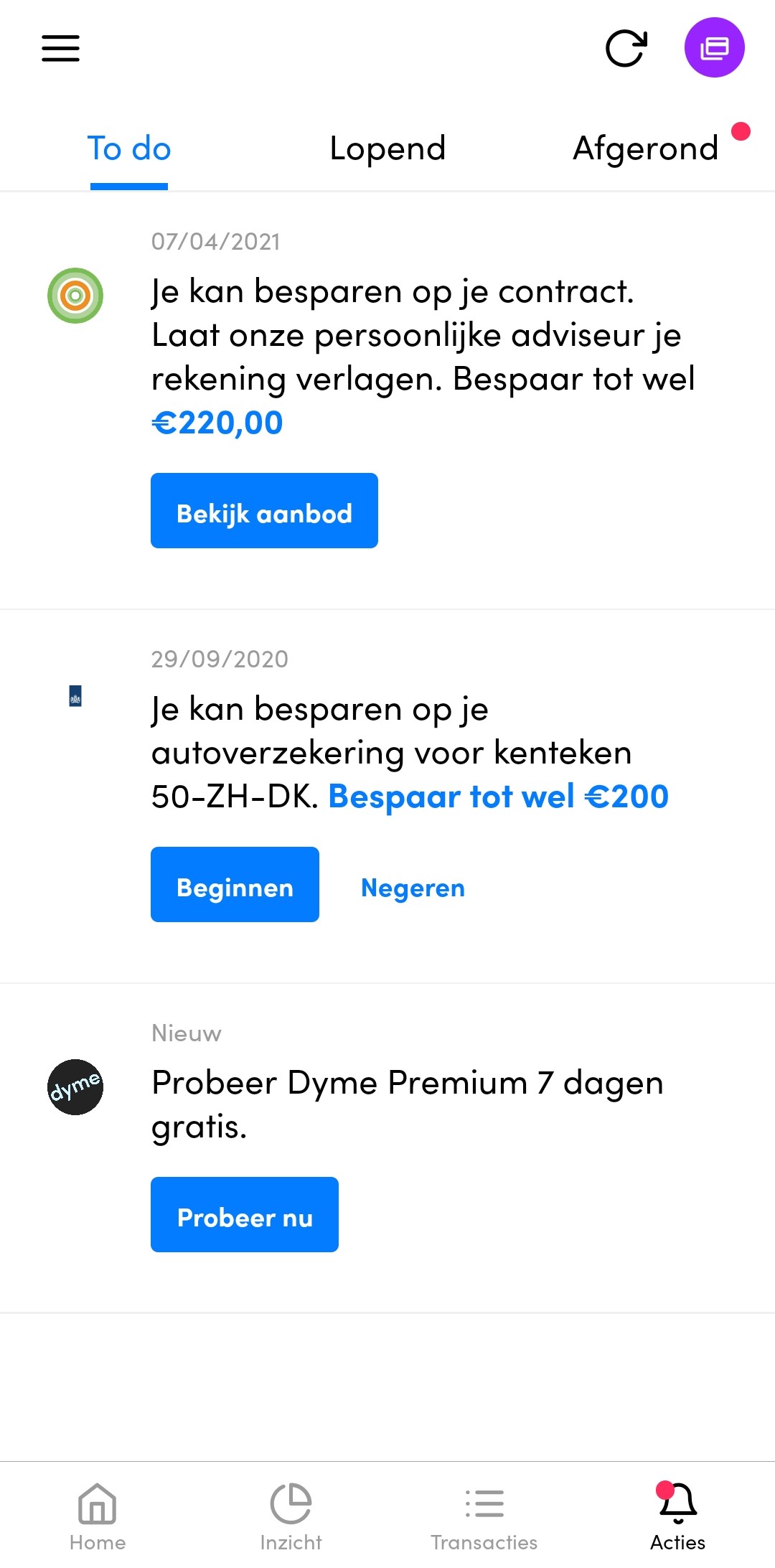Image resolution: width=775 pixels, height=1568 pixels.
Task: Tap Bekijk aanbod for contract savings
Action: pos(264,510)
